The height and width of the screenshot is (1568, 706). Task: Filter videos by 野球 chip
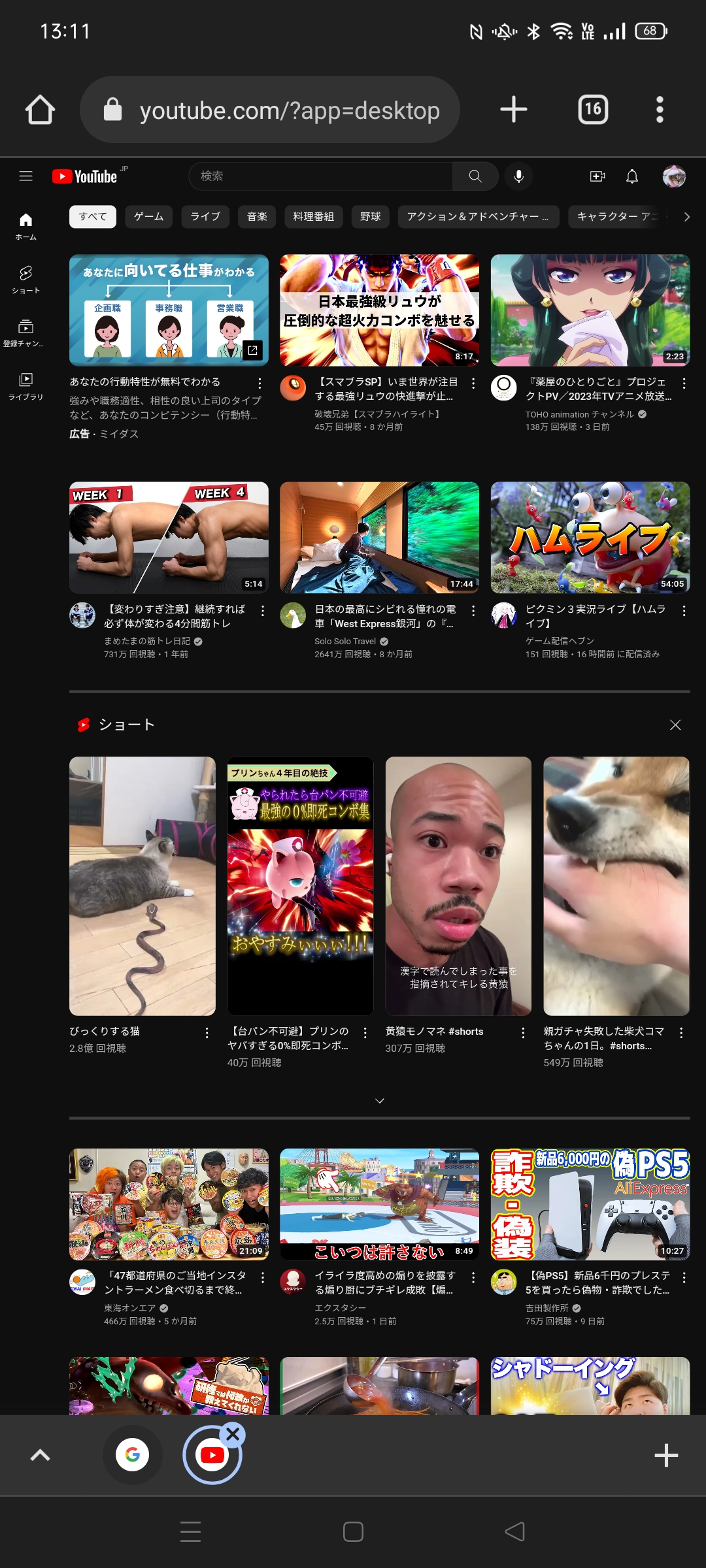click(x=370, y=217)
